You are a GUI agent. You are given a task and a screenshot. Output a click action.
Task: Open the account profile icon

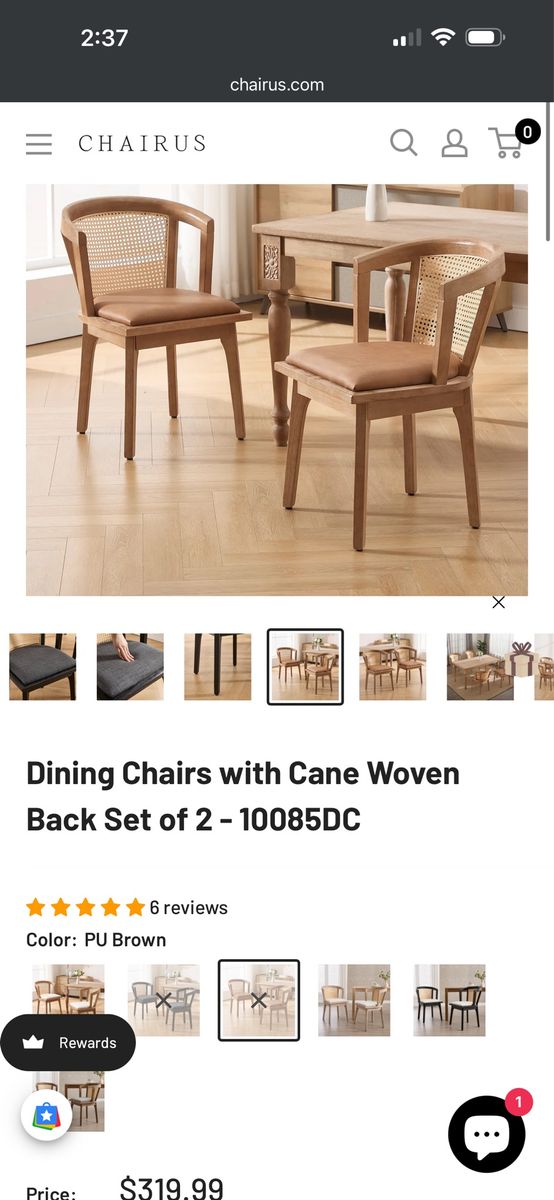455,143
